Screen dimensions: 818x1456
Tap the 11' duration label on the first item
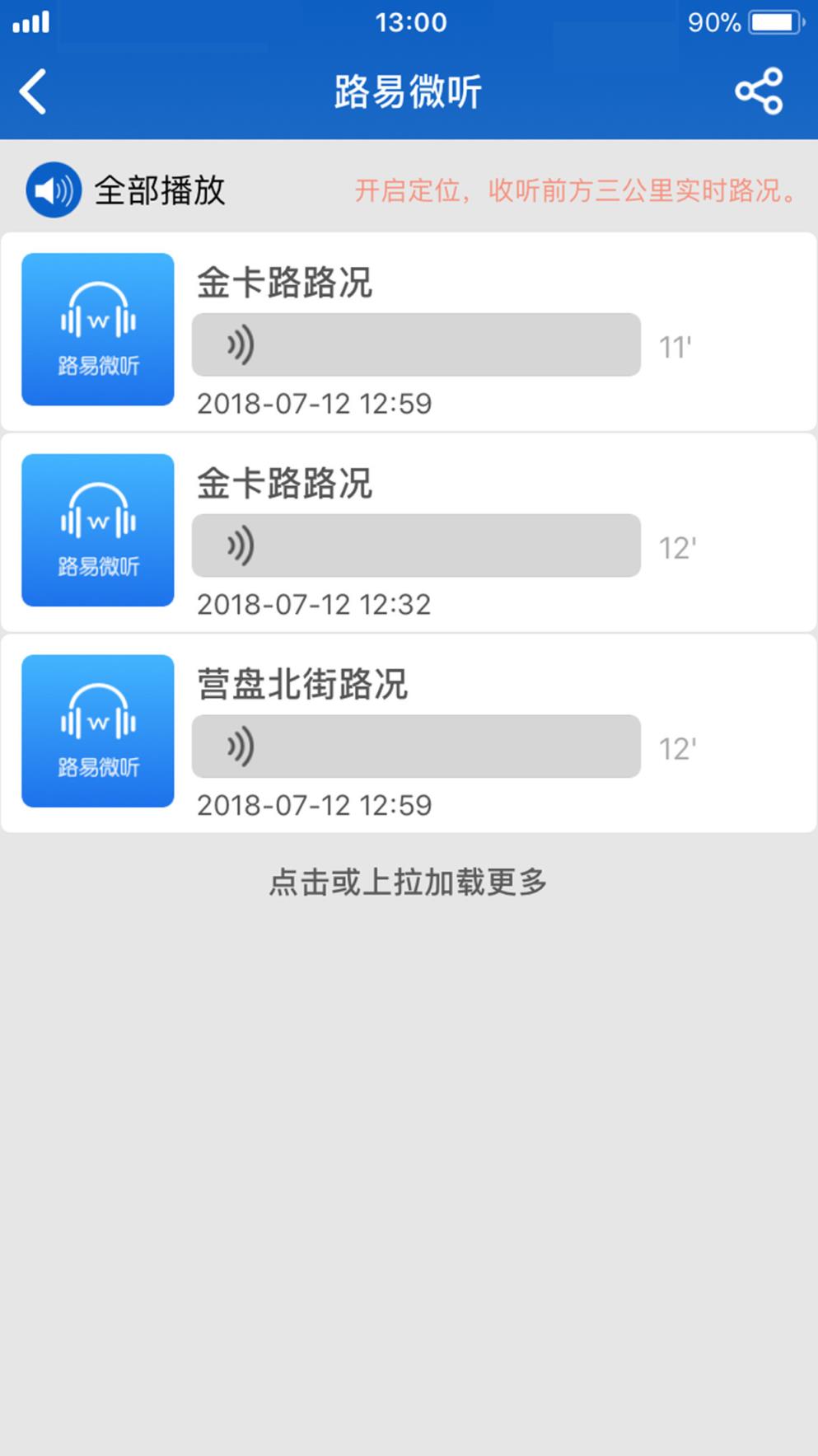tap(672, 345)
